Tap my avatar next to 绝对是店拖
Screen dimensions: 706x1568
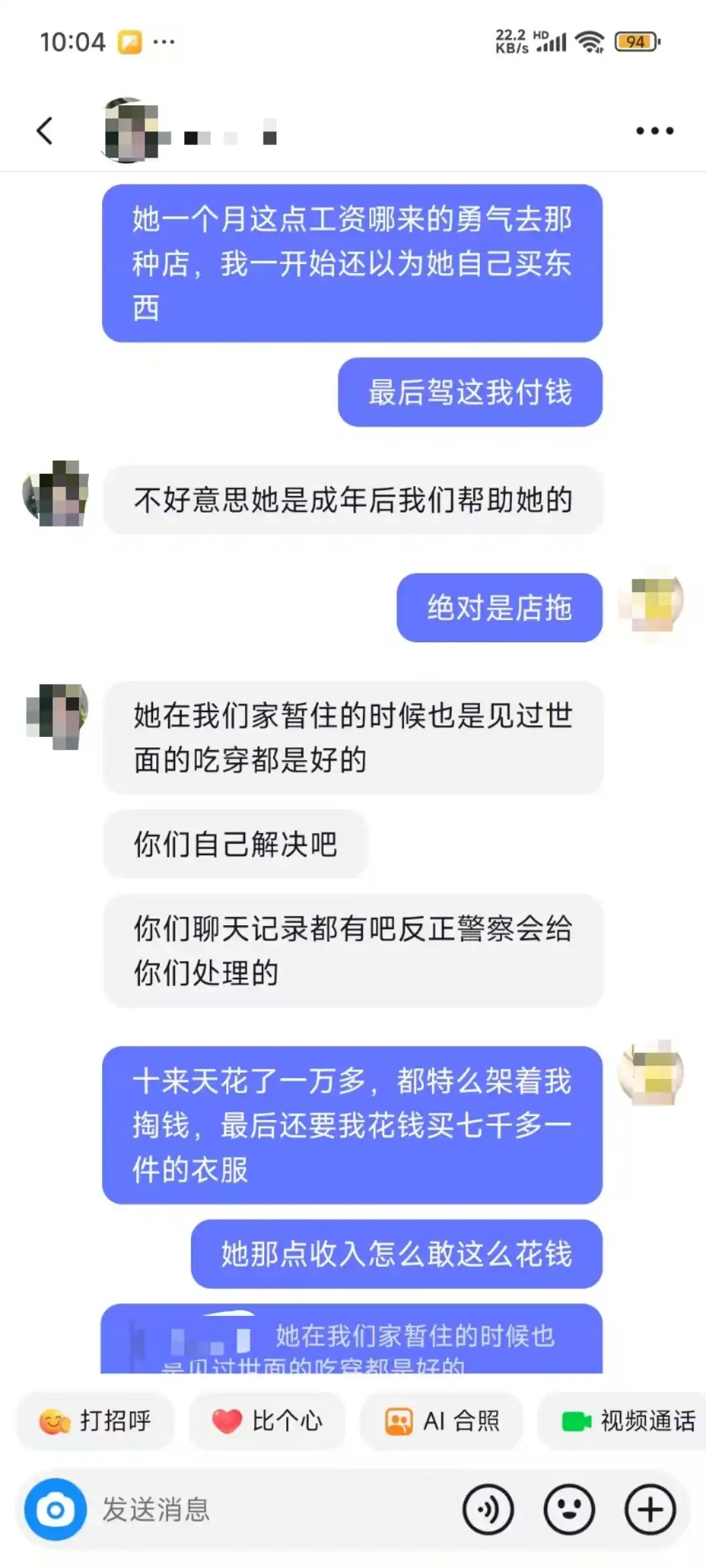click(x=650, y=603)
